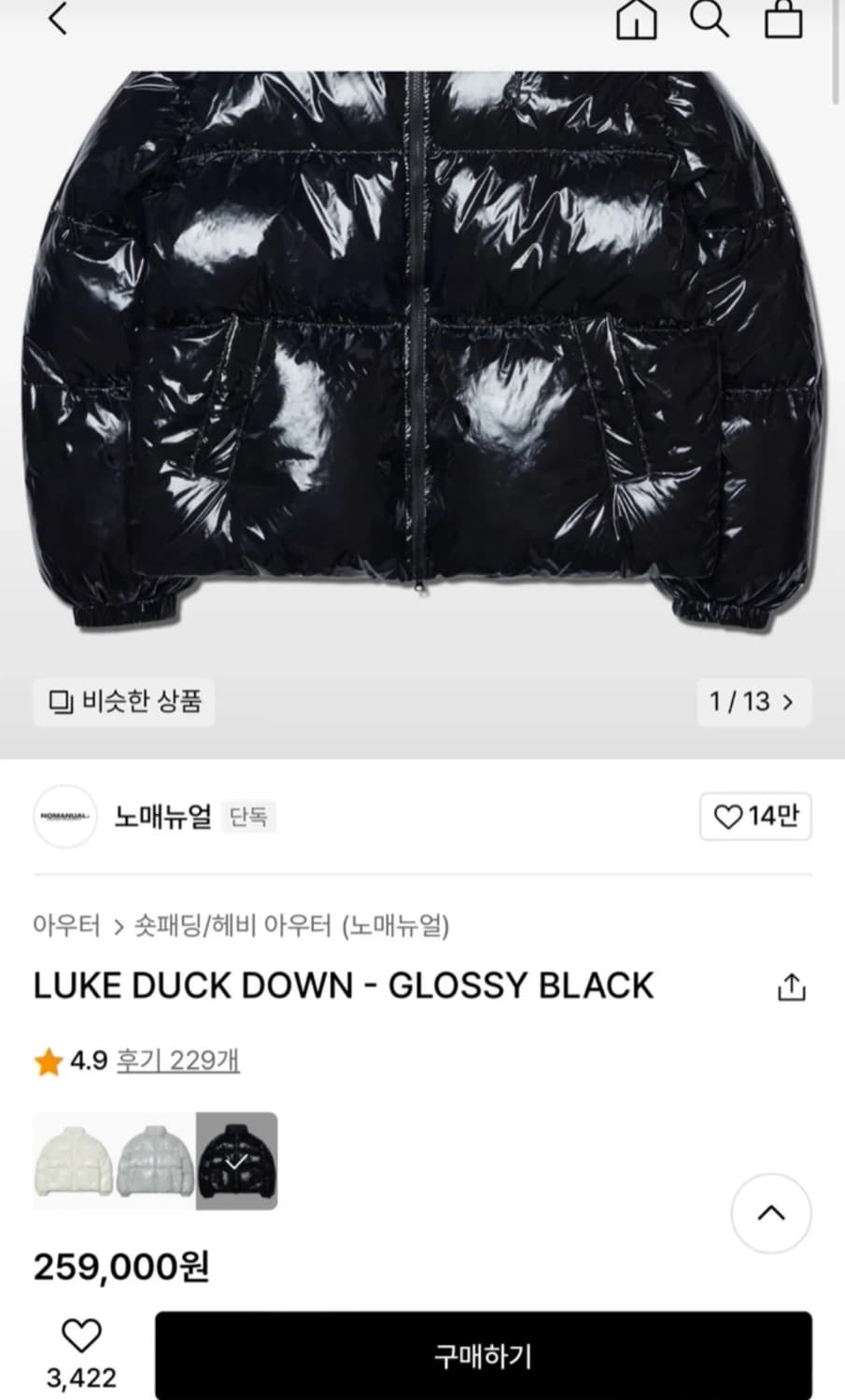Viewport: 845px width, 1400px height.
Task: Select the glossy black color swatch
Action: point(234,1160)
